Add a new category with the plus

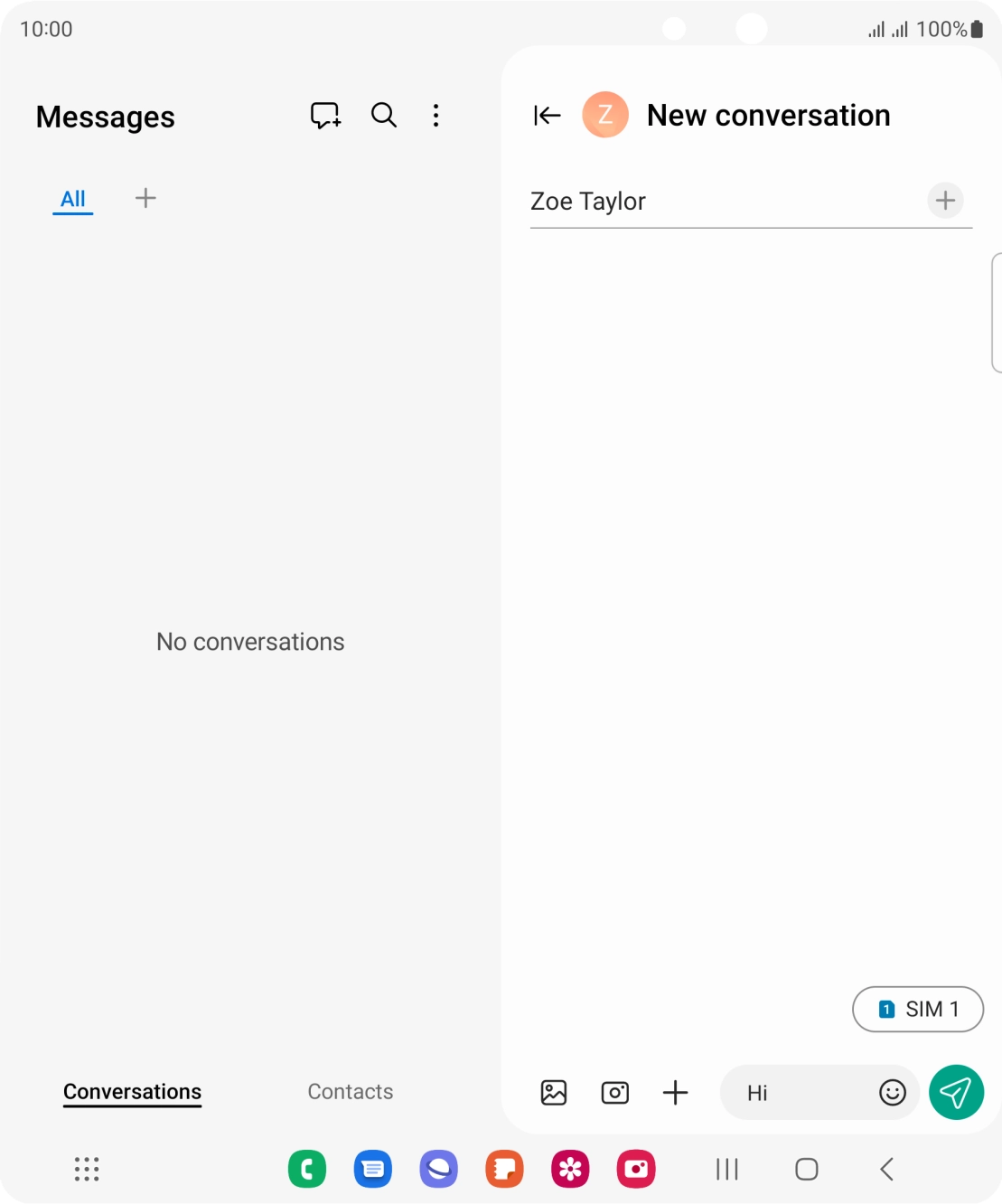(145, 198)
